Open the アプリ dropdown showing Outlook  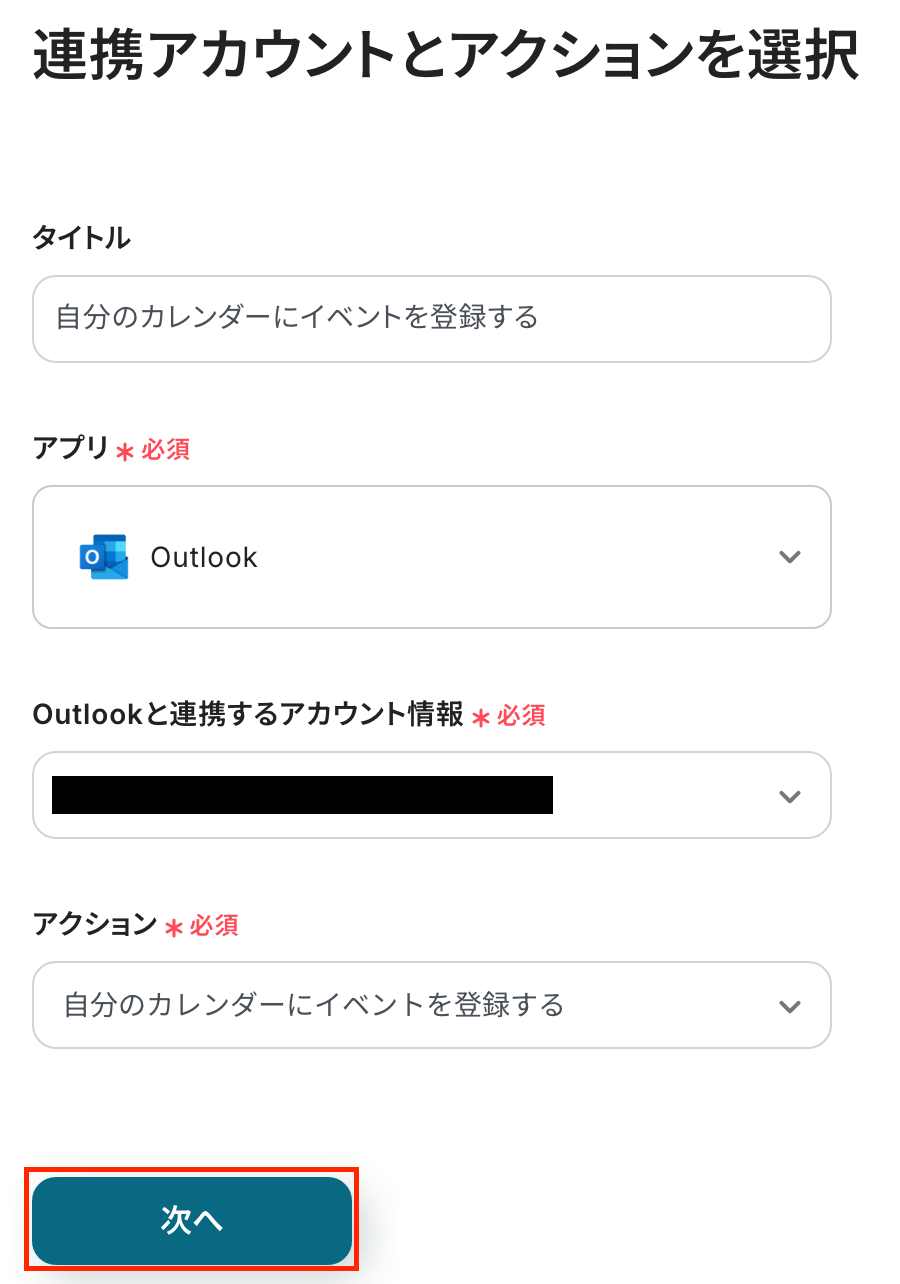pyautogui.click(x=431, y=557)
